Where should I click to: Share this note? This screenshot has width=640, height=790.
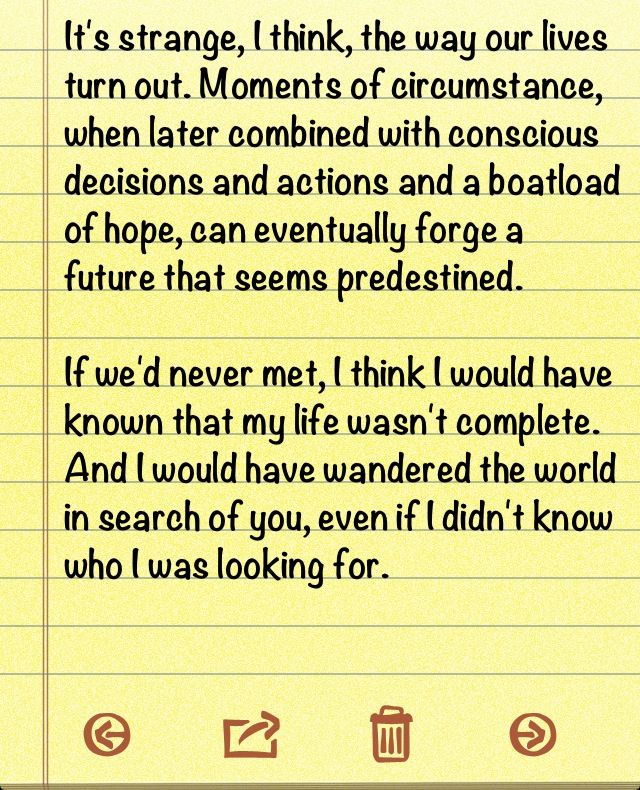[x=250, y=736]
